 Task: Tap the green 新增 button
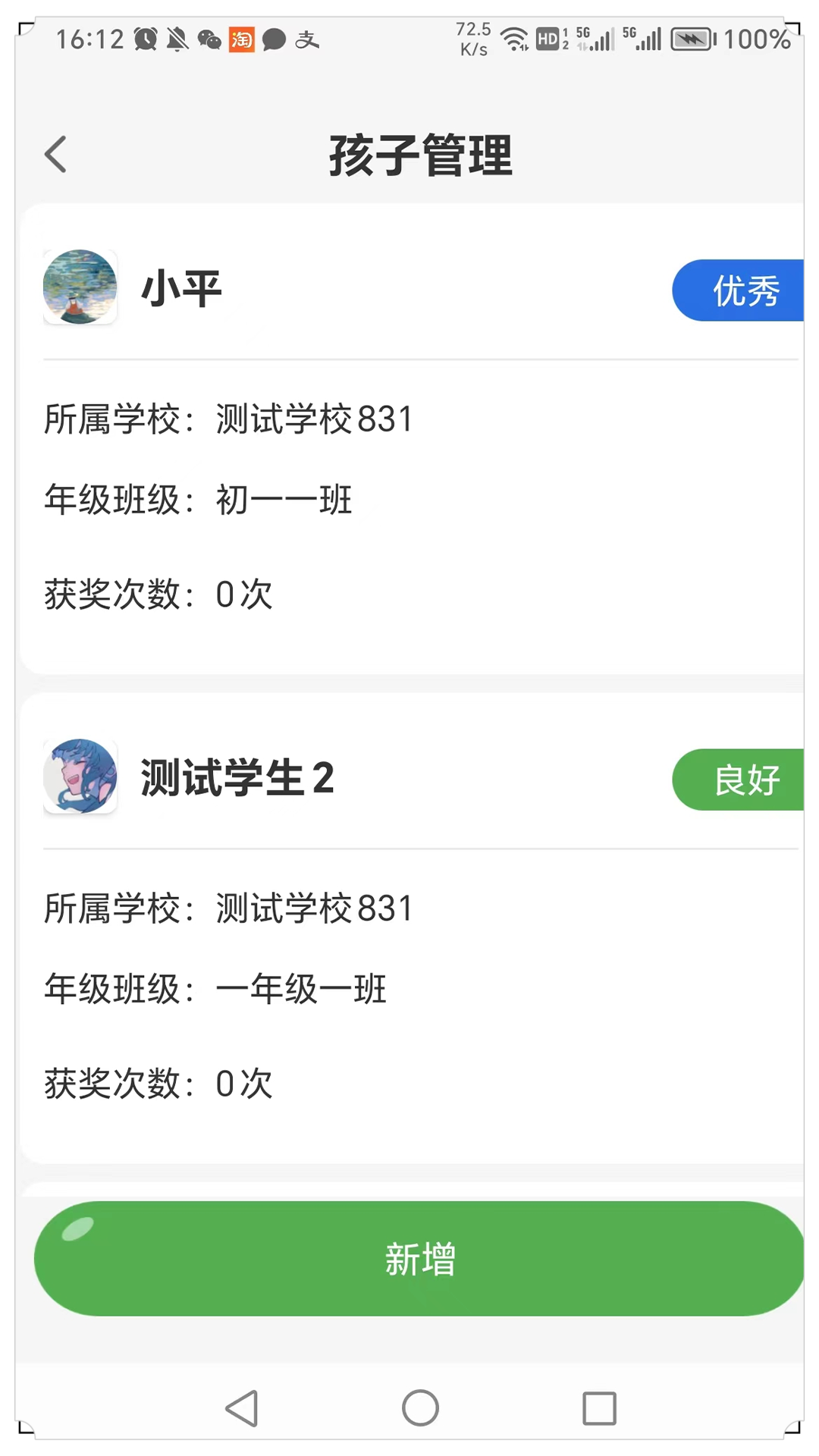419,1259
